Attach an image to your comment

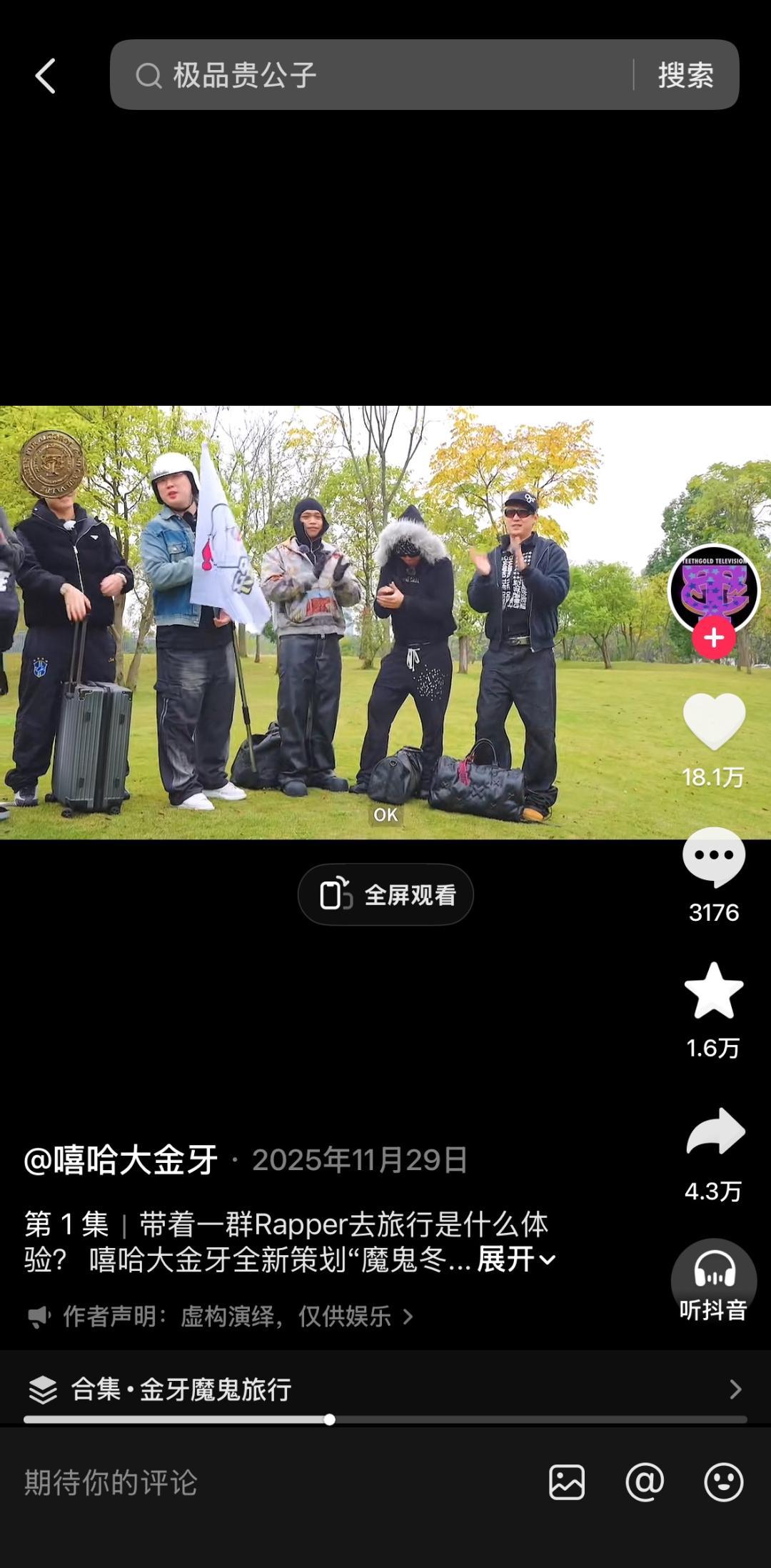point(567,1482)
